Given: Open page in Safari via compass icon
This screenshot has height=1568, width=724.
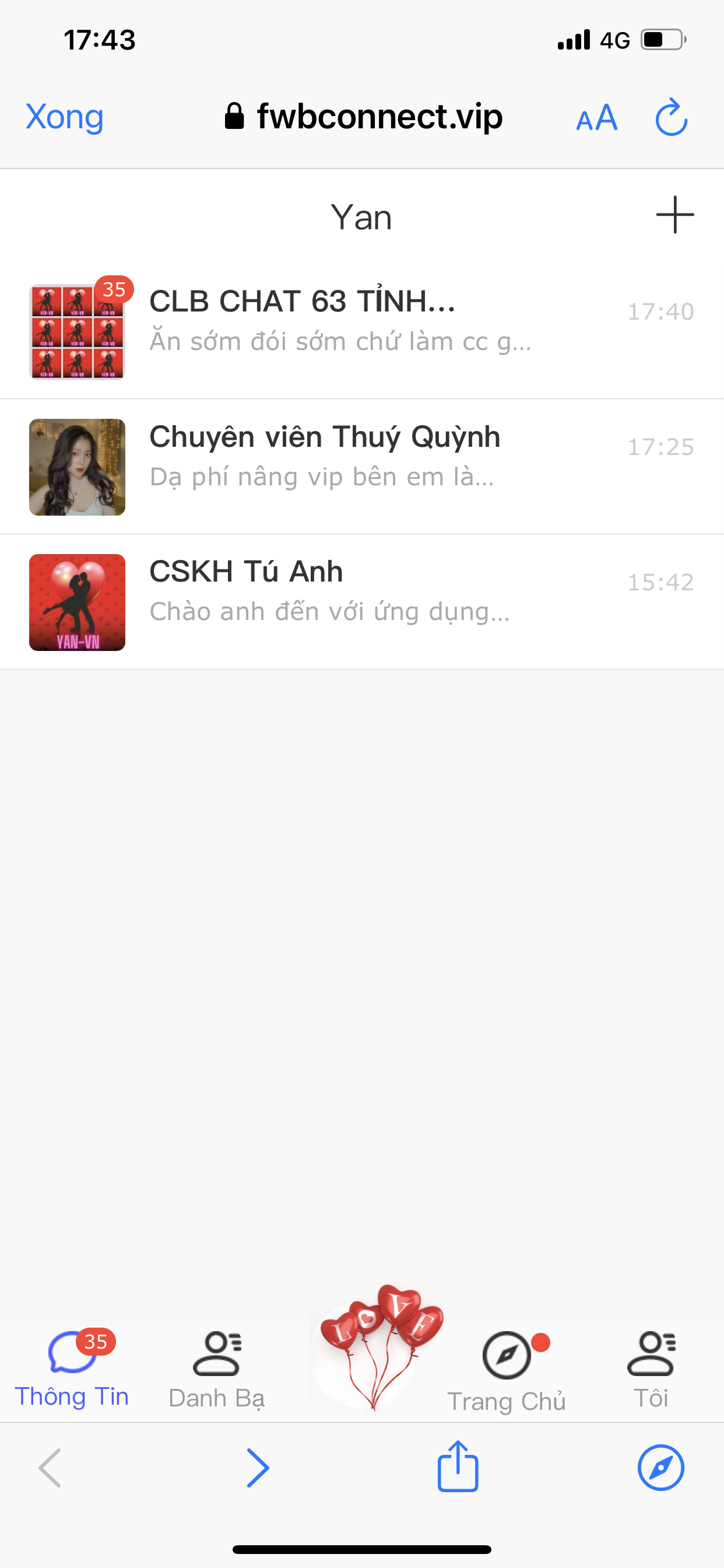Looking at the screenshot, I should pyautogui.click(x=660, y=1468).
